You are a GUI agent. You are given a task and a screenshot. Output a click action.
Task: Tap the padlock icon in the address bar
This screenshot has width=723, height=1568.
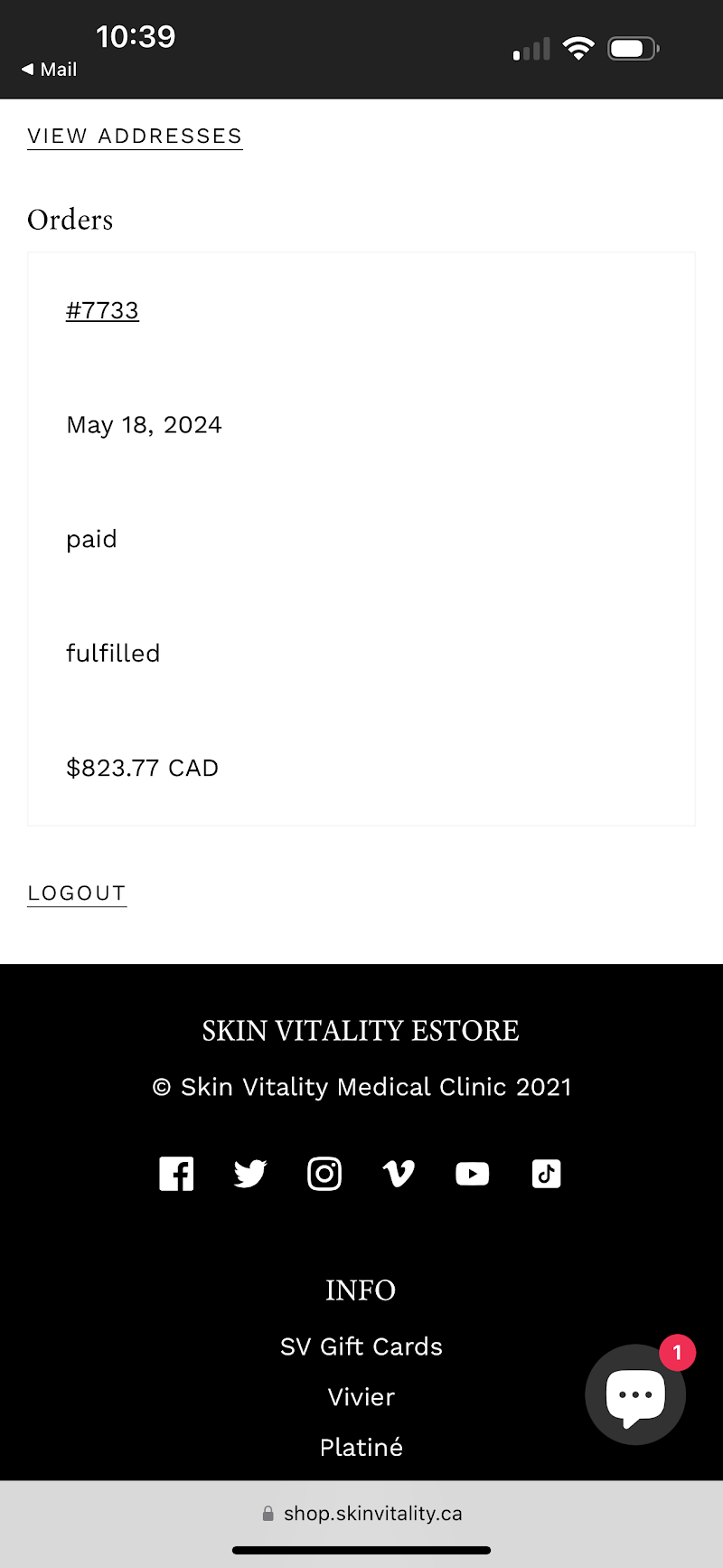point(268,1513)
